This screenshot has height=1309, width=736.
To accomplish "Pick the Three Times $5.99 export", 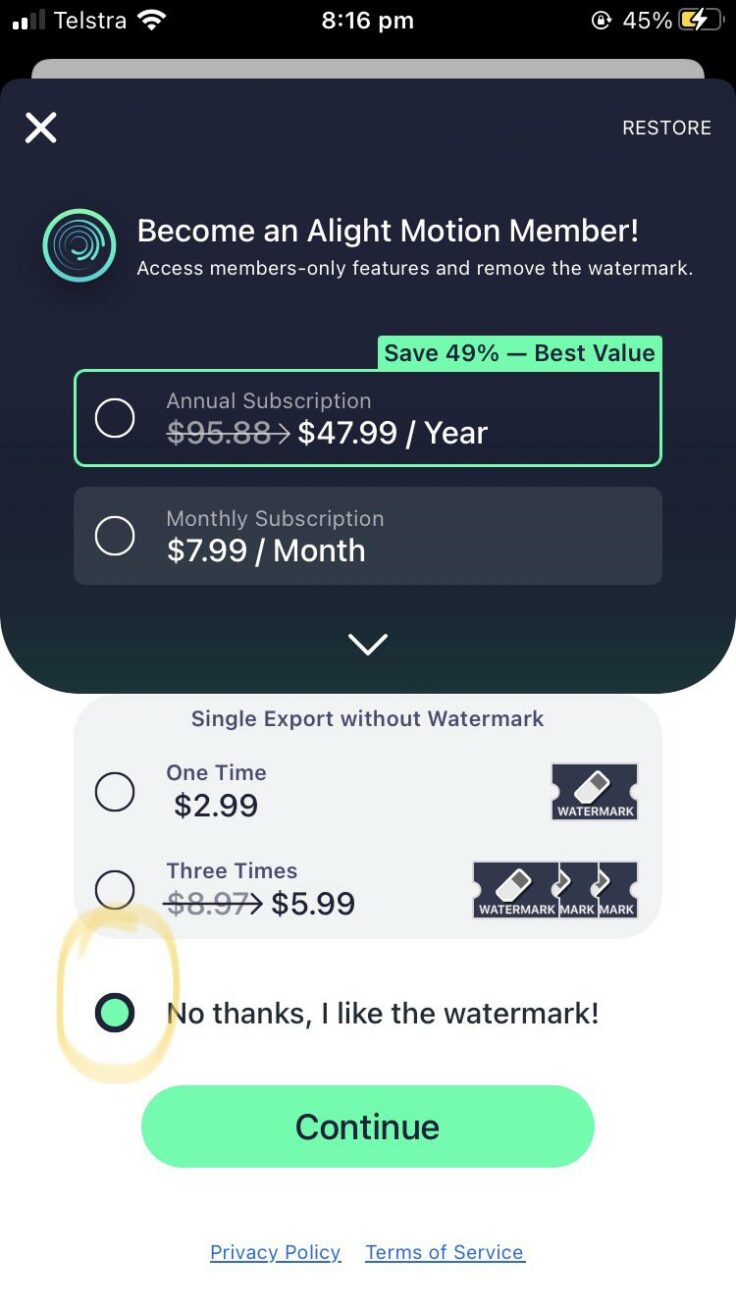I will click(x=115, y=889).
